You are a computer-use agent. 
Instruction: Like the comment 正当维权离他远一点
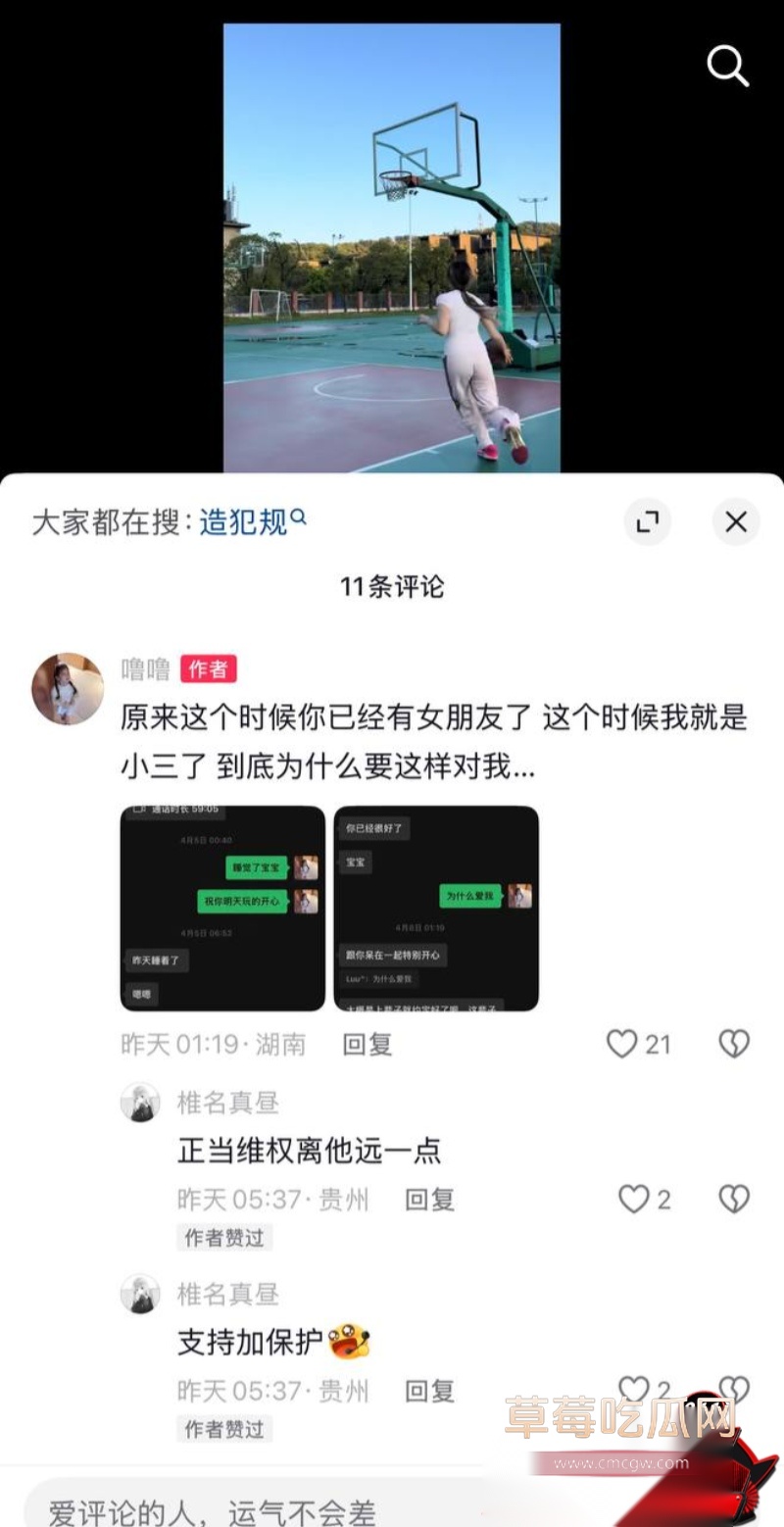click(645, 1199)
